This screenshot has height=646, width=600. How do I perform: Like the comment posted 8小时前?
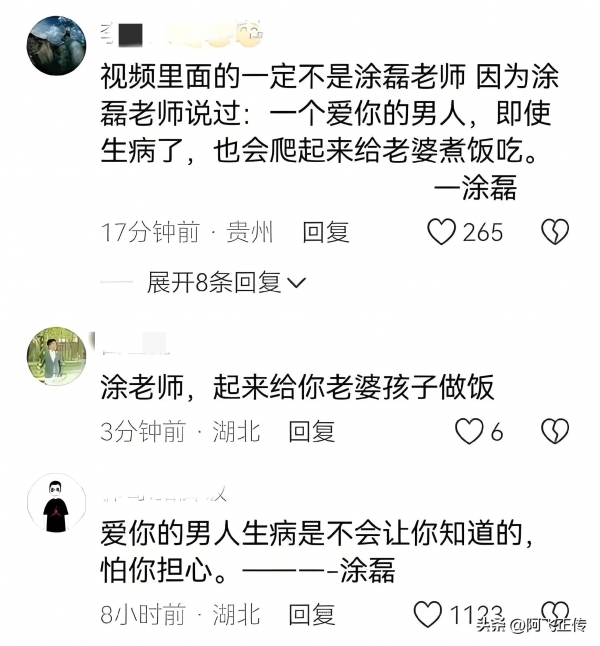(x=428, y=613)
